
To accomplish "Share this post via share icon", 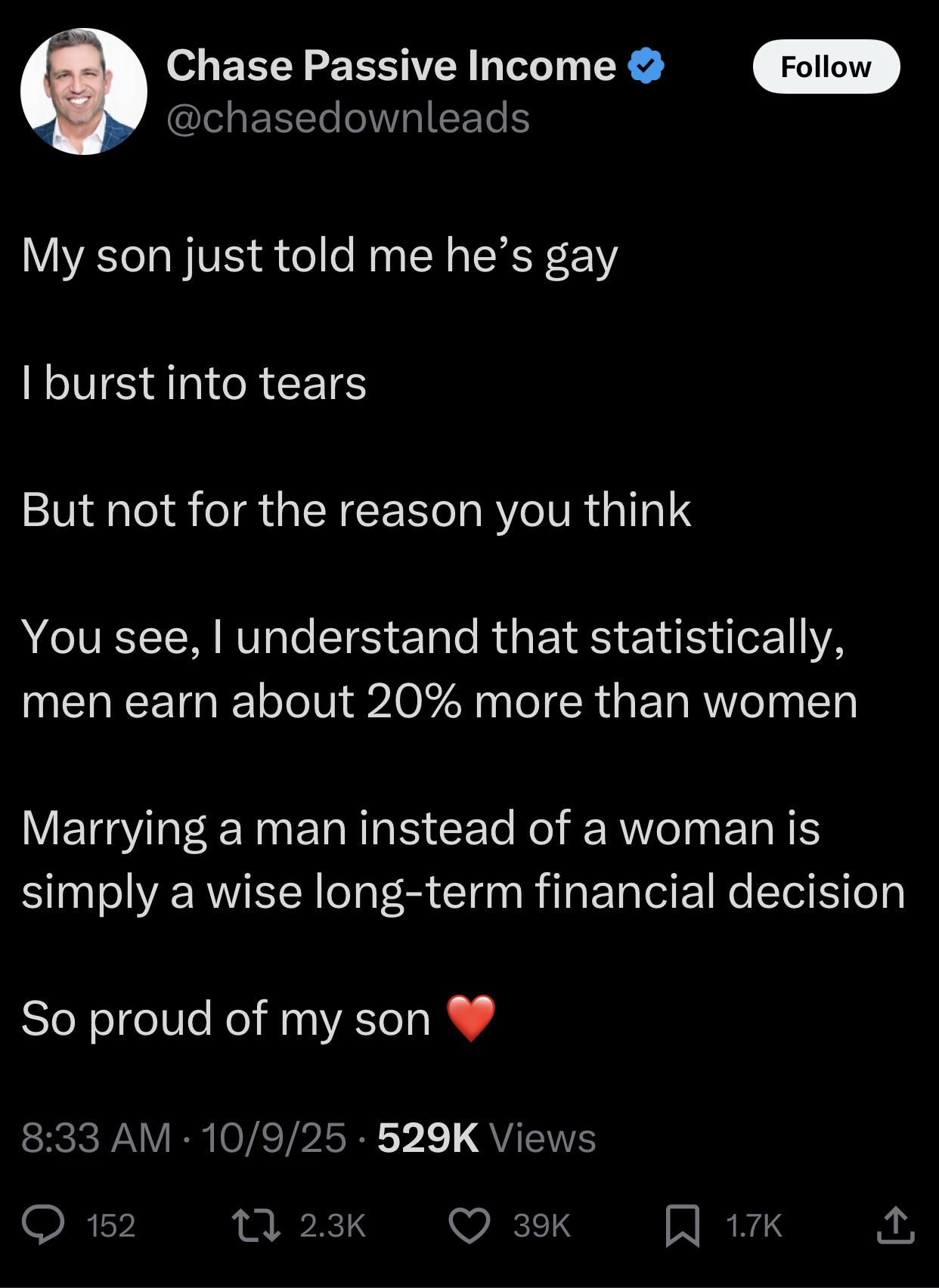I will [895, 1225].
